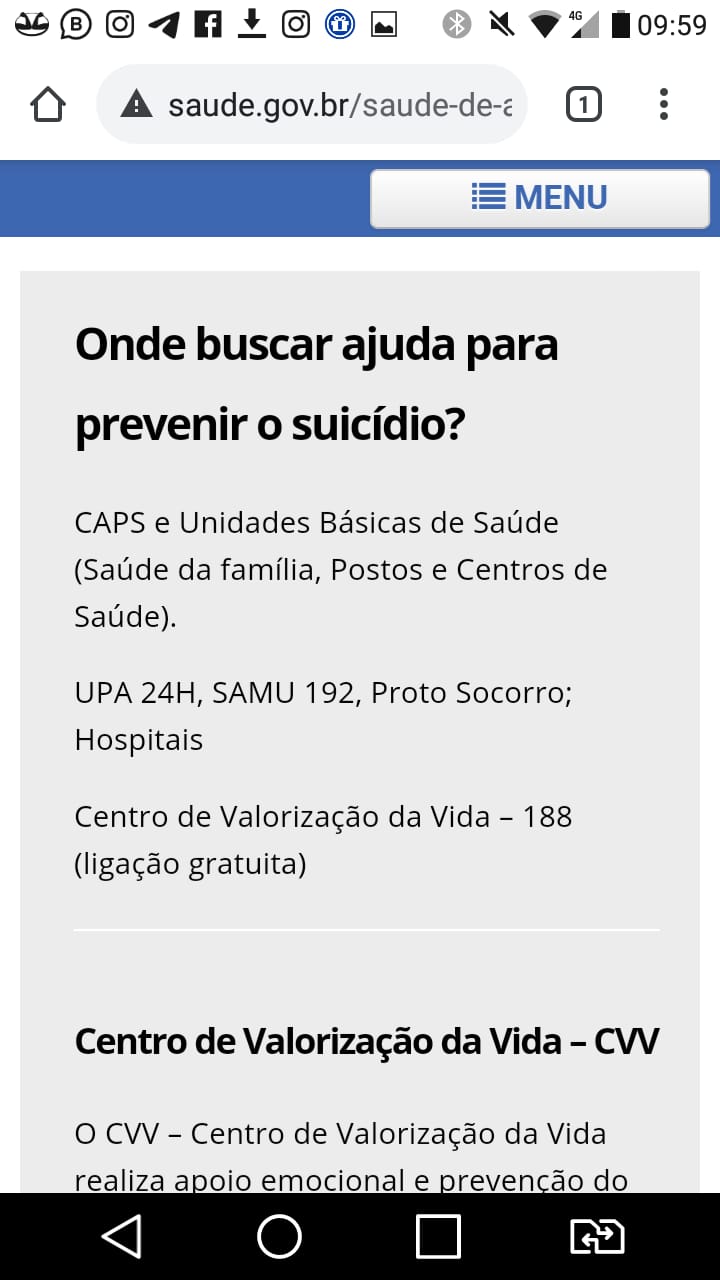Open the site MENU
720x1280 pixels.
[x=540, y=198]
